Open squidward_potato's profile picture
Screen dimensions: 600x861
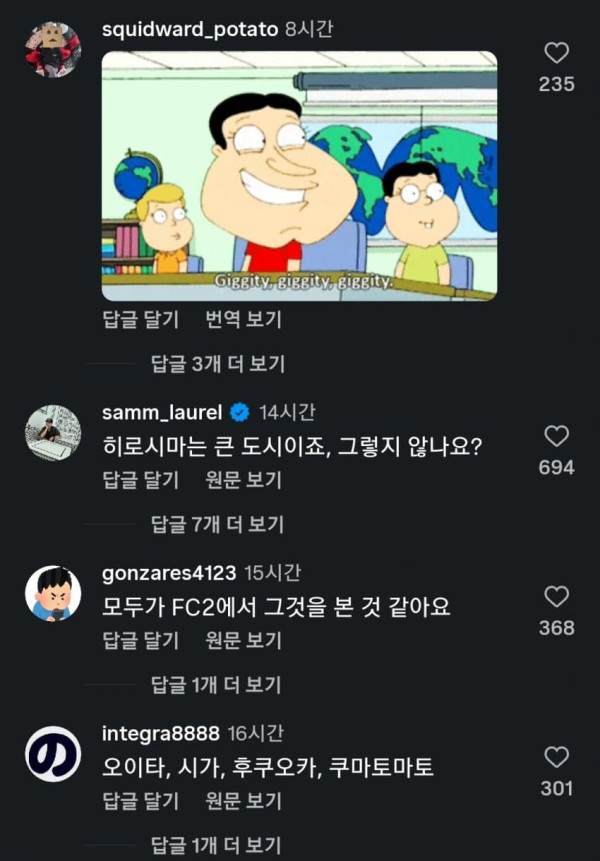53,49
